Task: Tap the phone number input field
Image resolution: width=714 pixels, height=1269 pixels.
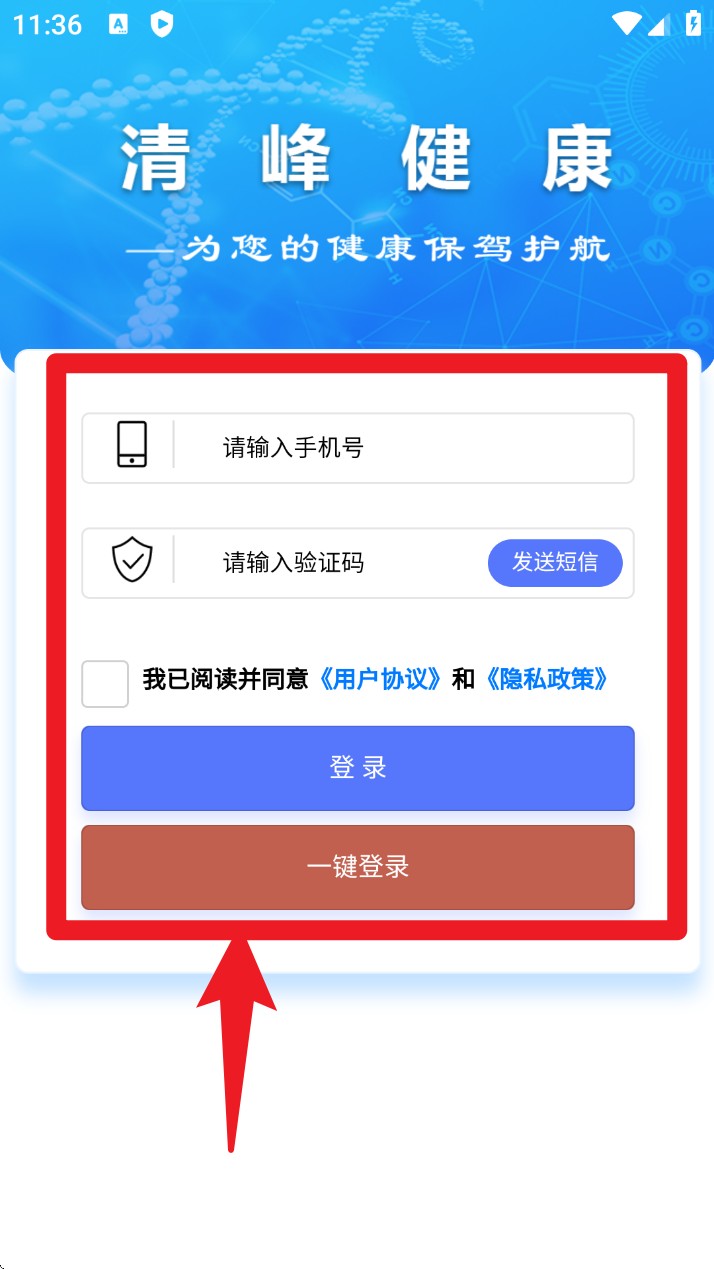Action: tap(400, 448)
